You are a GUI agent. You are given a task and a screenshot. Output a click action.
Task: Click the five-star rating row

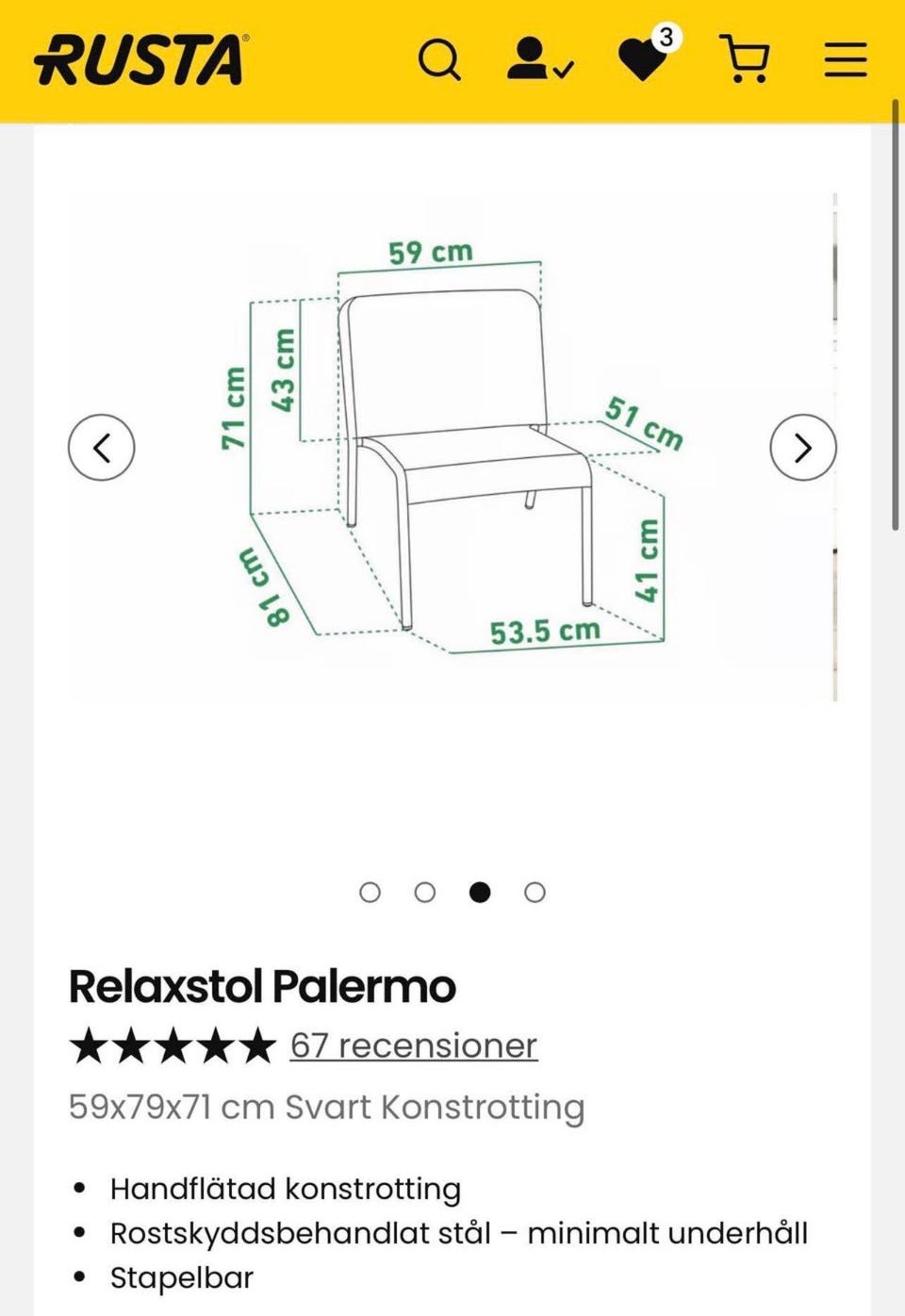pos(172,1045)
